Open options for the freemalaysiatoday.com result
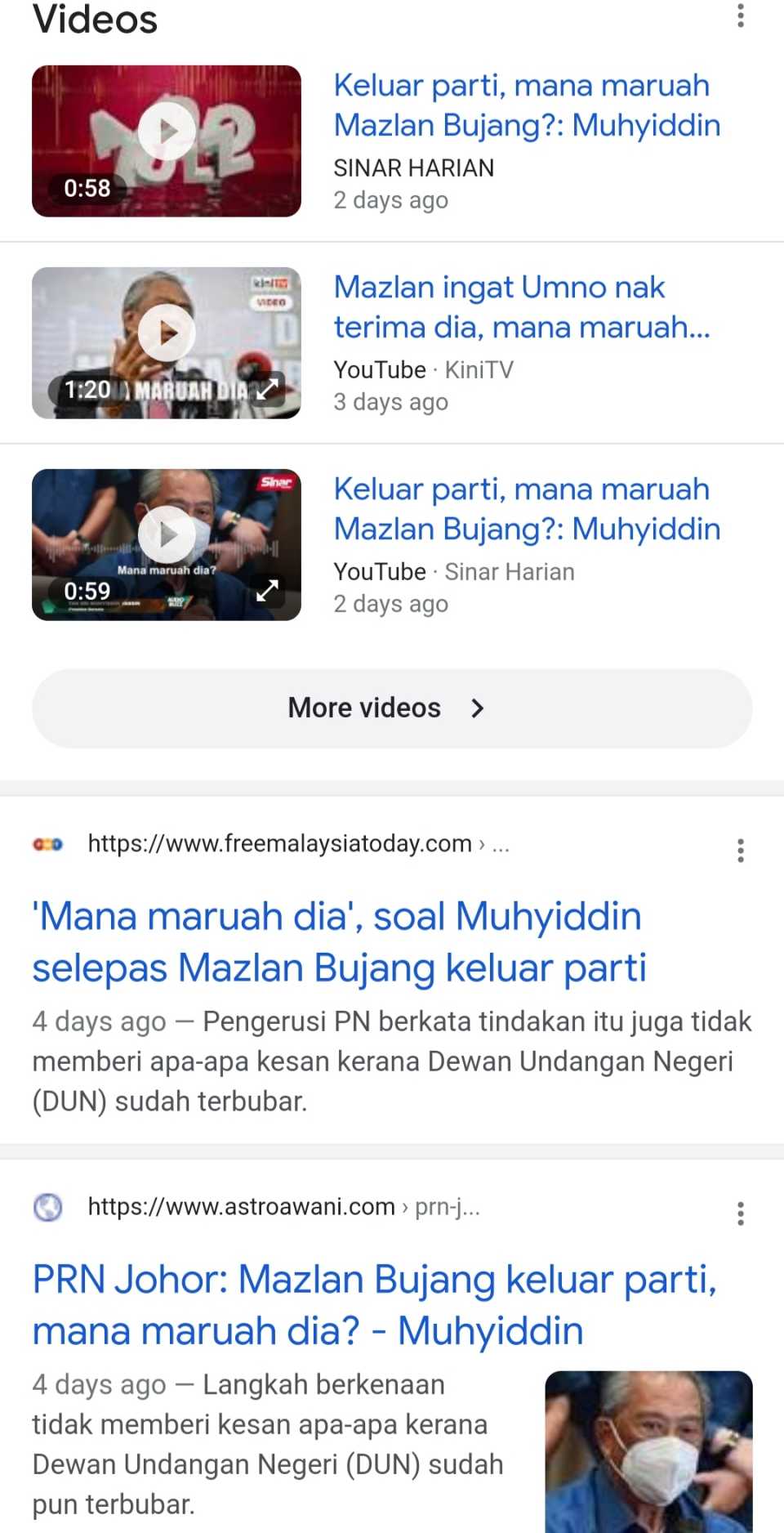The height and width of the screenshot is (1533, 784). point(740,851)
